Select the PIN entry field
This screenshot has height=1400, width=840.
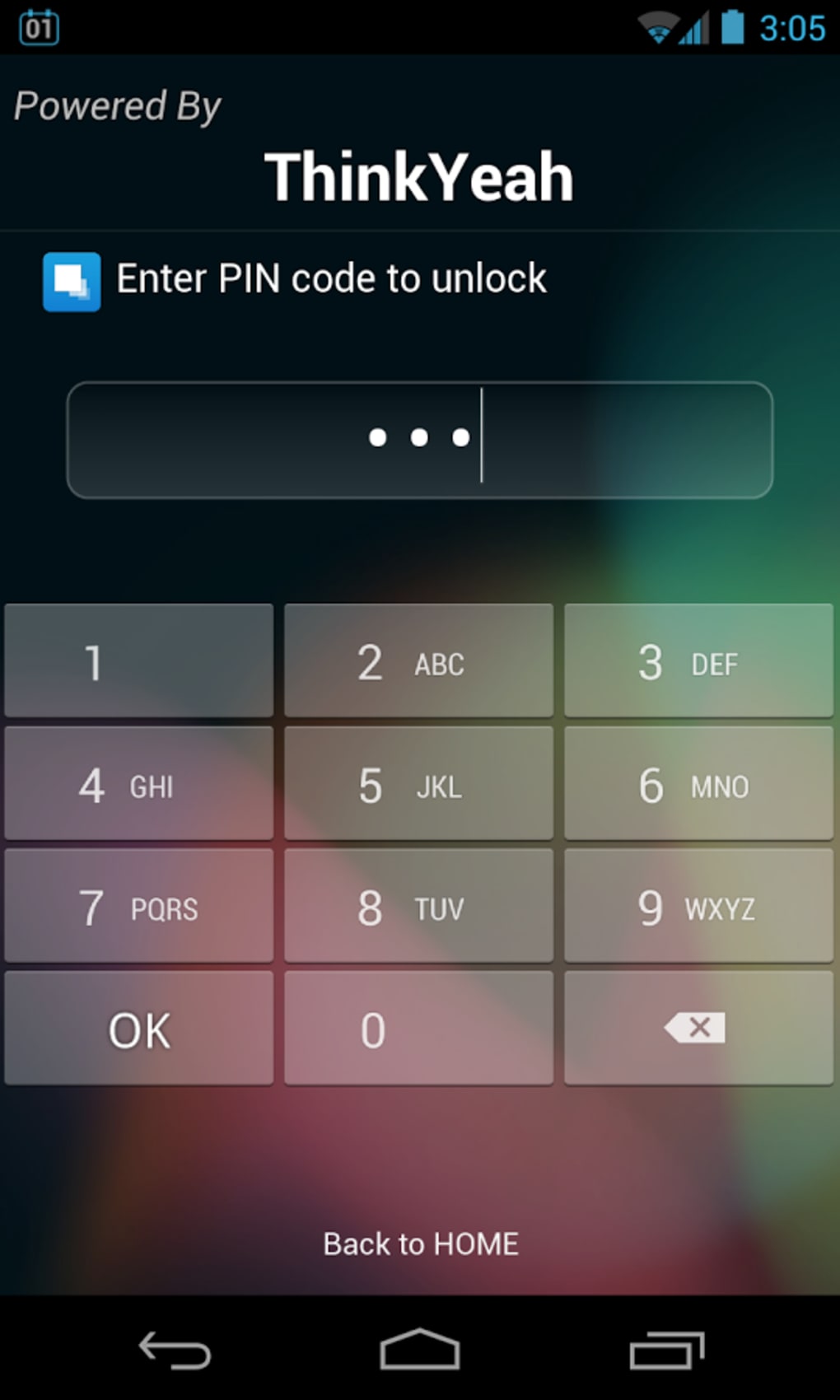pyautogui.click(x=420, y=439)
